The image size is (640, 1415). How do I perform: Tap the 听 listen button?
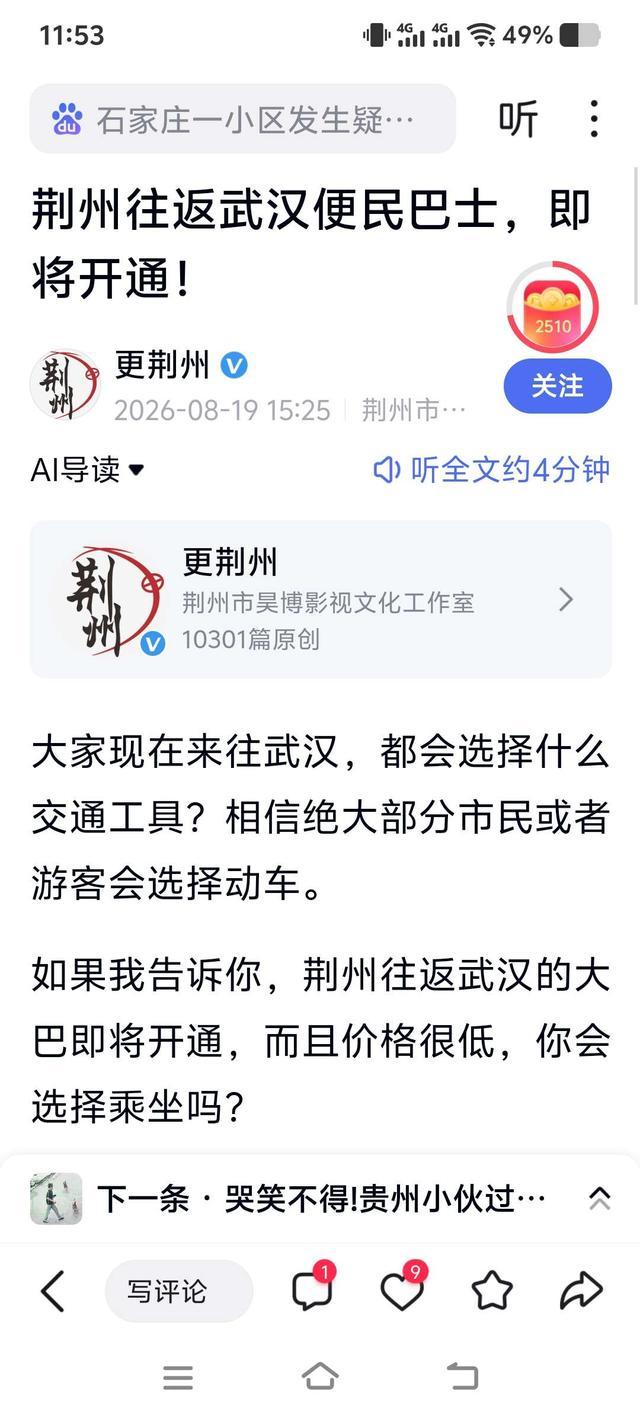(518, 120)
